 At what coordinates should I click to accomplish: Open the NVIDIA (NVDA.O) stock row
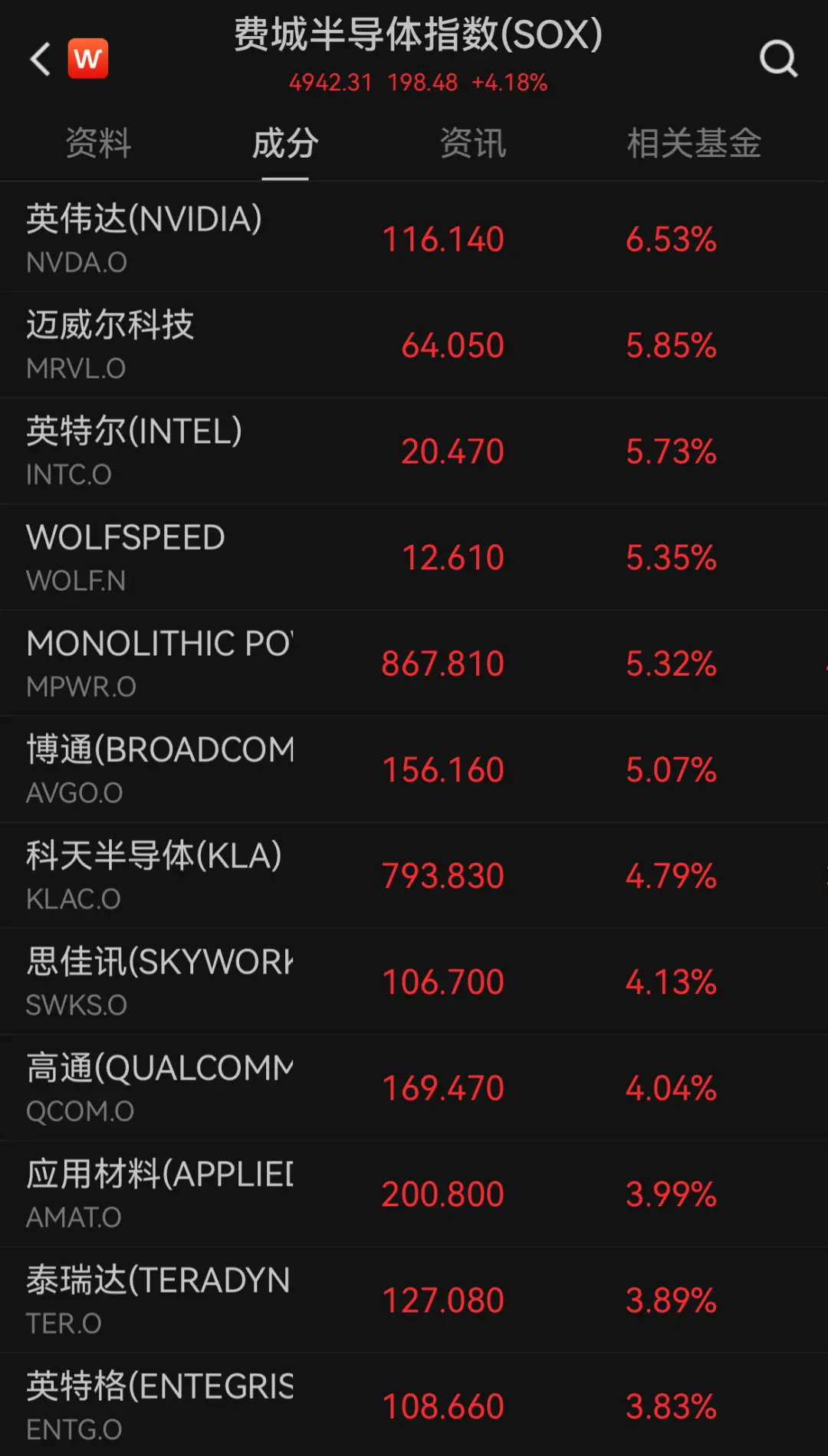click(414, 238)
